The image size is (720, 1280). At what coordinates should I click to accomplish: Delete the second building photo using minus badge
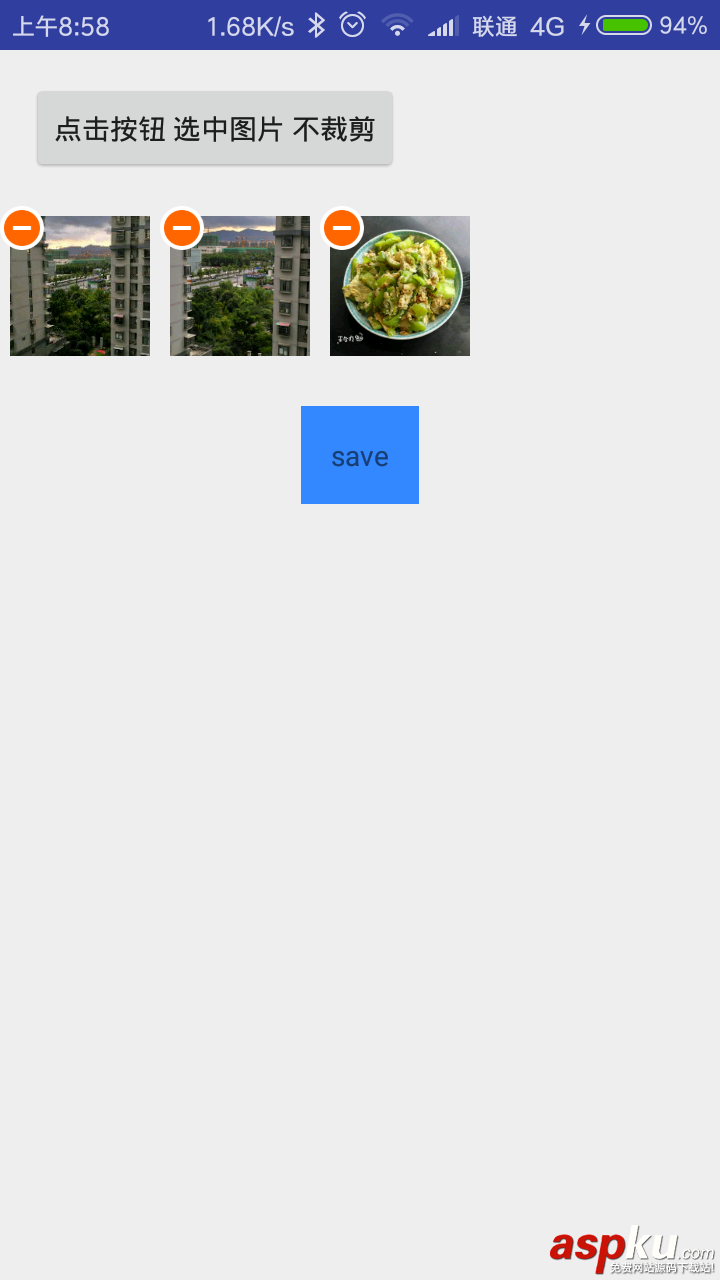[182, 228]
